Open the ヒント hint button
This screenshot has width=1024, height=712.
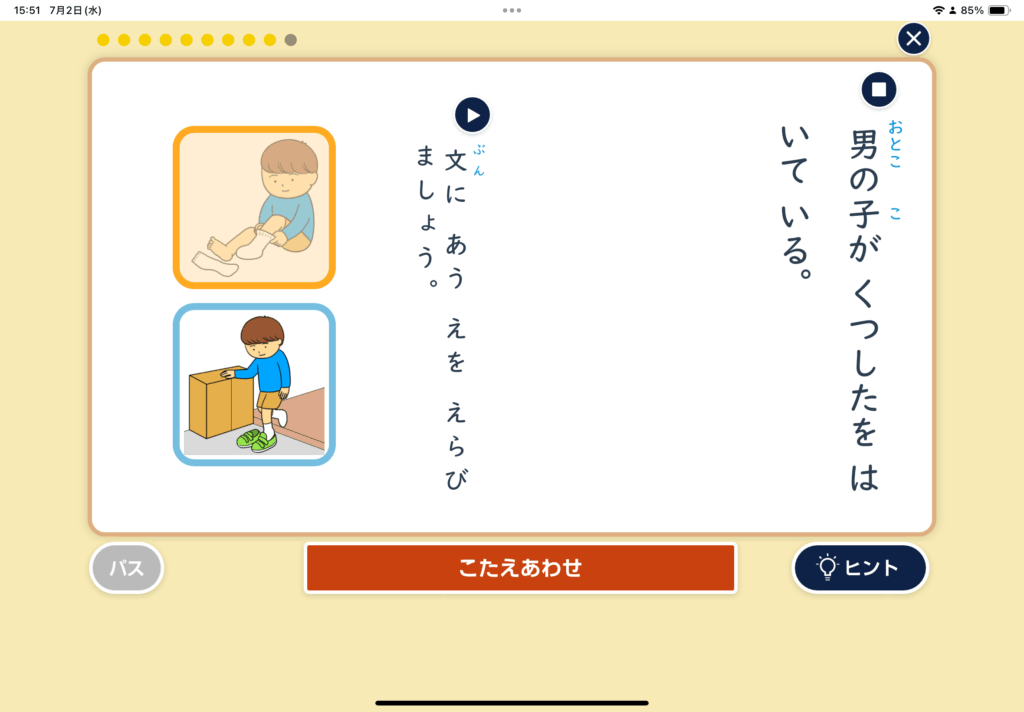coord(860,568)
